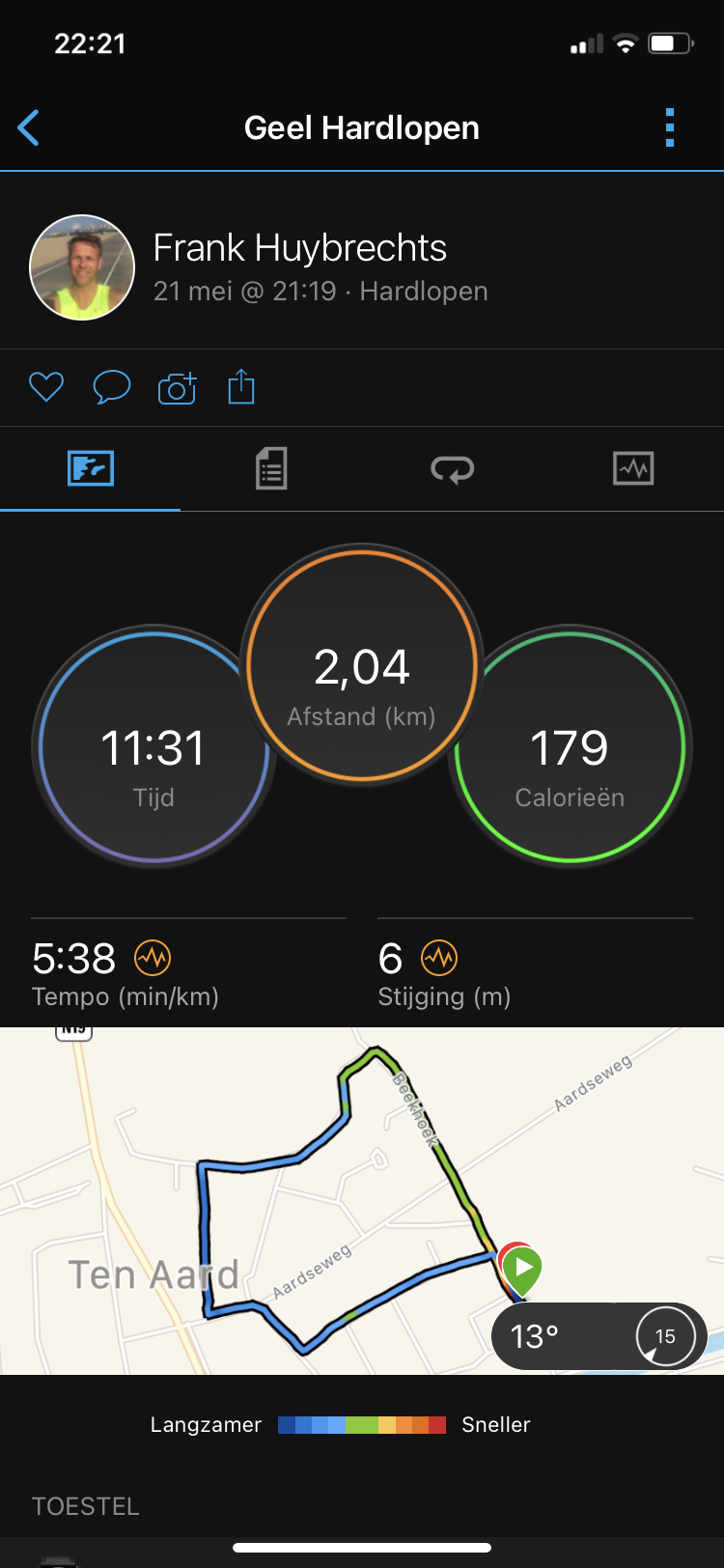
Task: Open the route map of Ten Aard
Action: [362, 1200]
